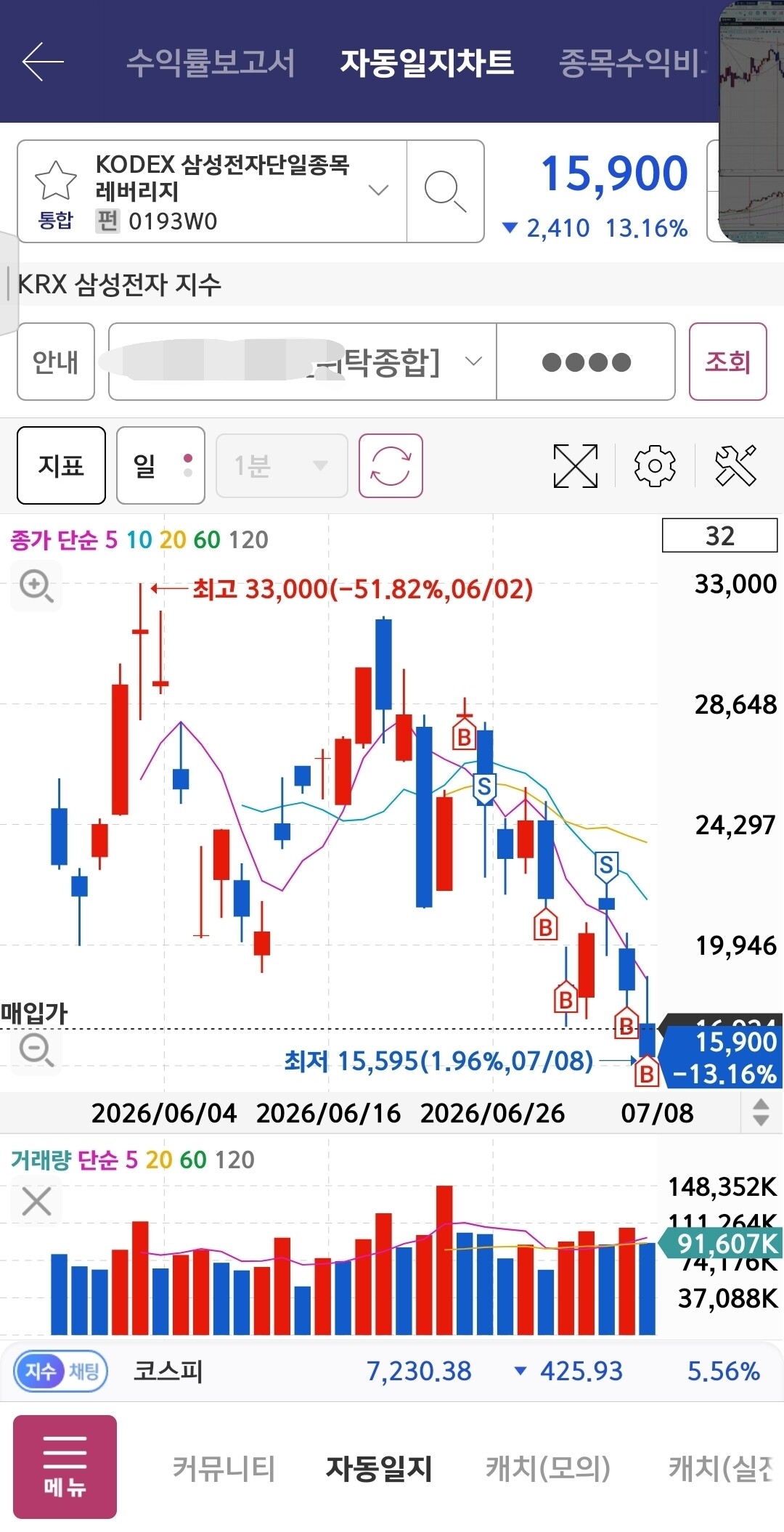Screen dimensions: 784x1532
Task: Open the 메뉴 menu button
Action: 65,1467
